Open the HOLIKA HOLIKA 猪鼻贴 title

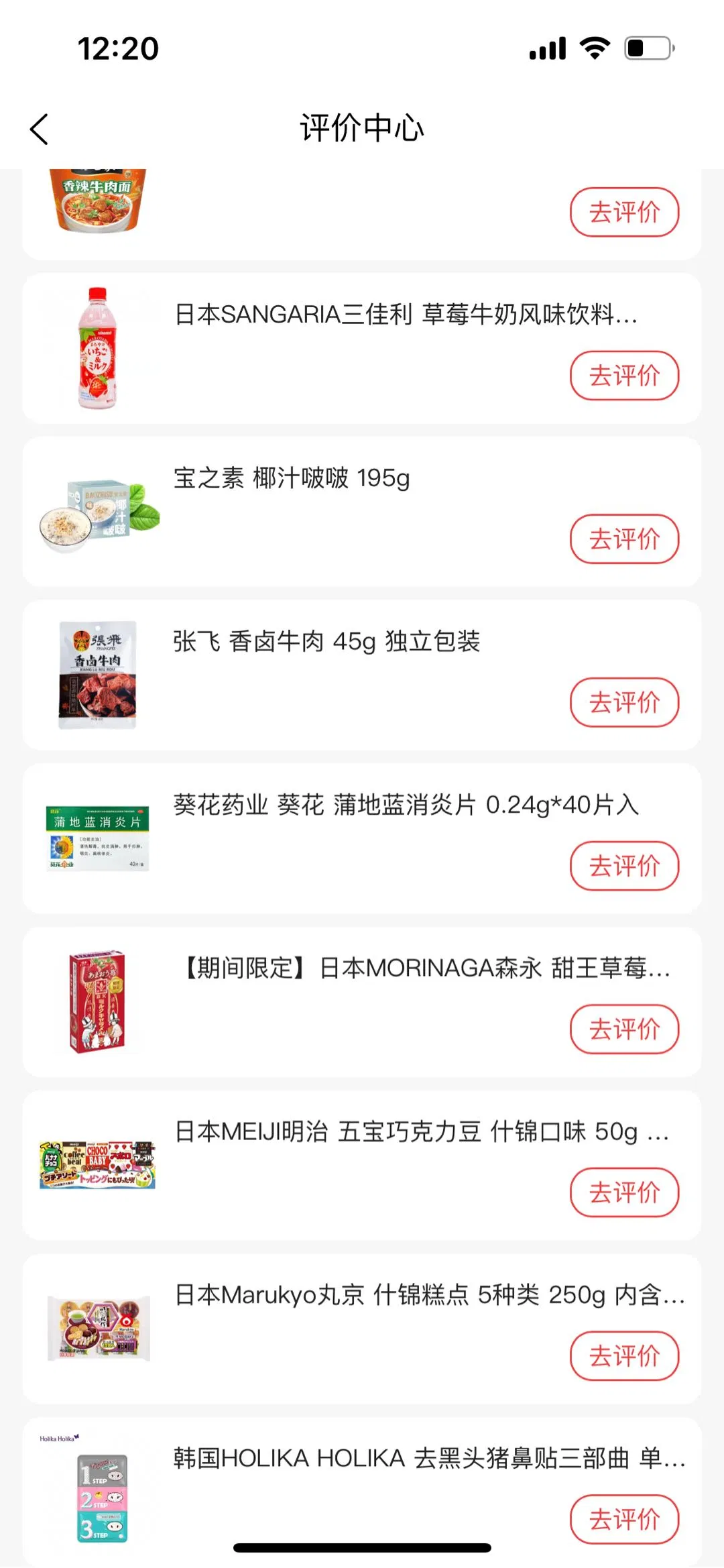(x=429, y=1458)
